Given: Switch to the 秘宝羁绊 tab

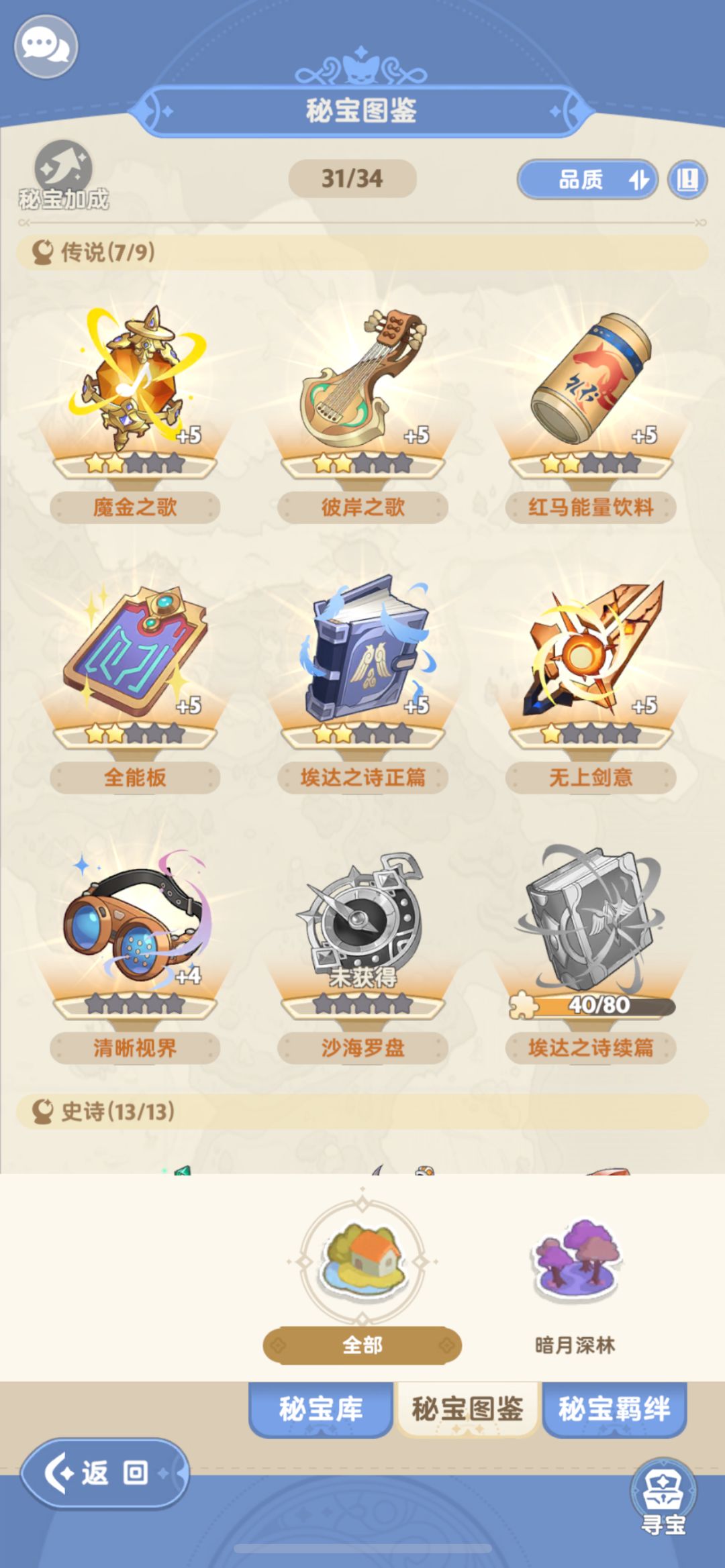Looking at the screenshot, I should (614, 1409).
